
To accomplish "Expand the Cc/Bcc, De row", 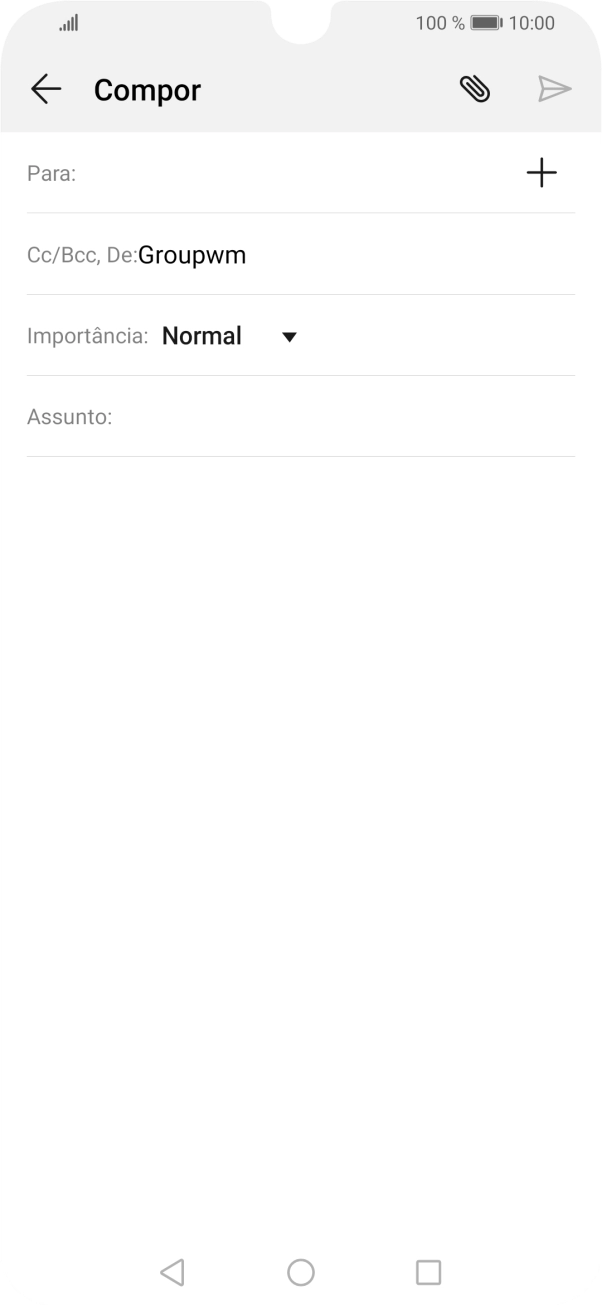I will click(x=300, y=255).
